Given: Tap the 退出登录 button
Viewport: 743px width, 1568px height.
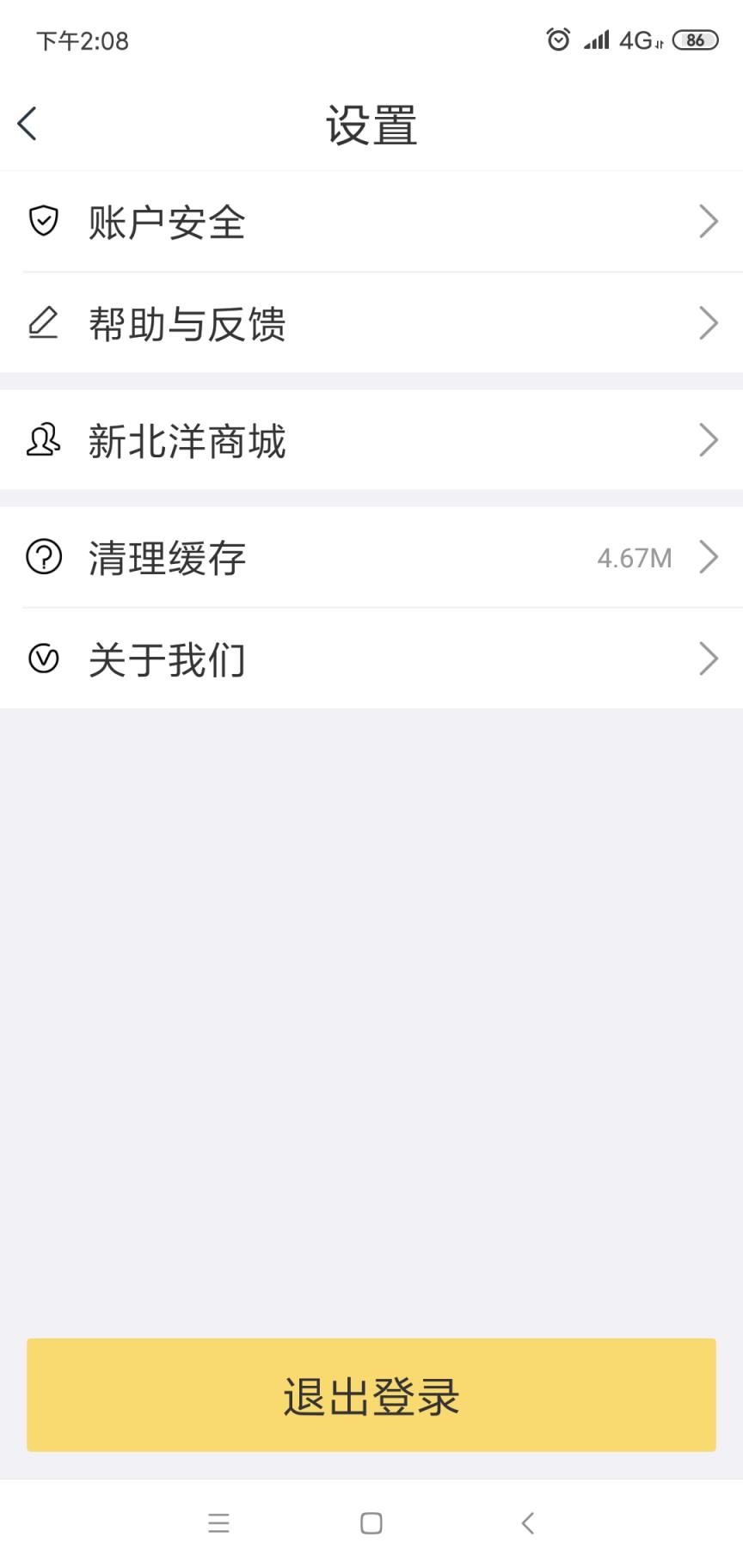Looking at the screenshot, I should pyautogui.click(x=371, y=1395).
